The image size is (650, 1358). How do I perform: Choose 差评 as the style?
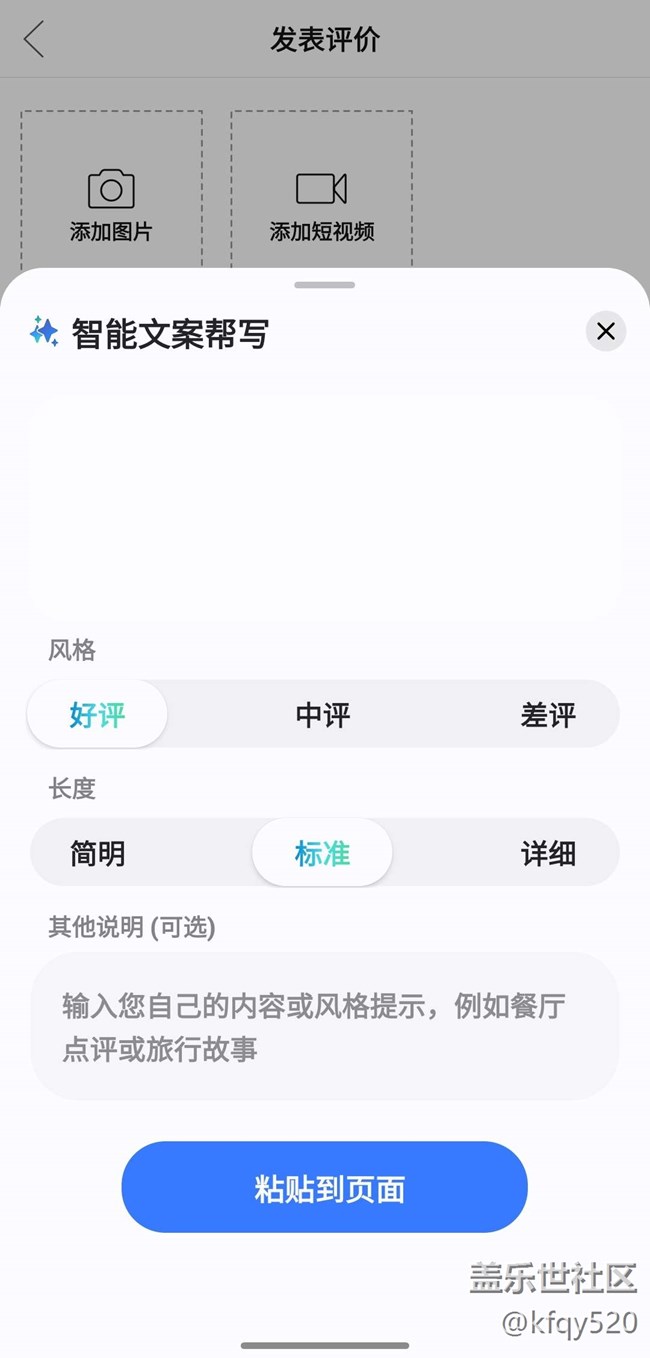pos(548,715)
